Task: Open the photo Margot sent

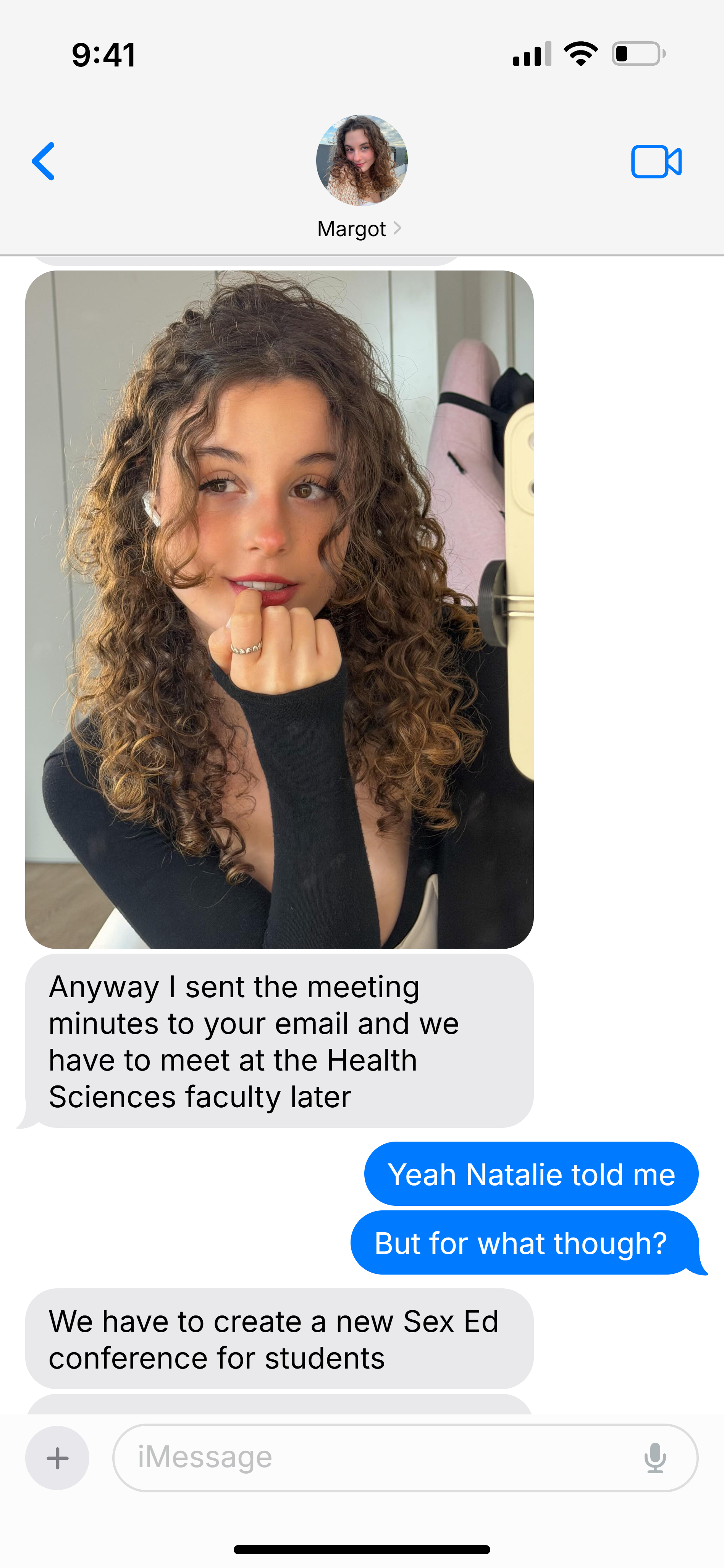Action: click(279, 609)
